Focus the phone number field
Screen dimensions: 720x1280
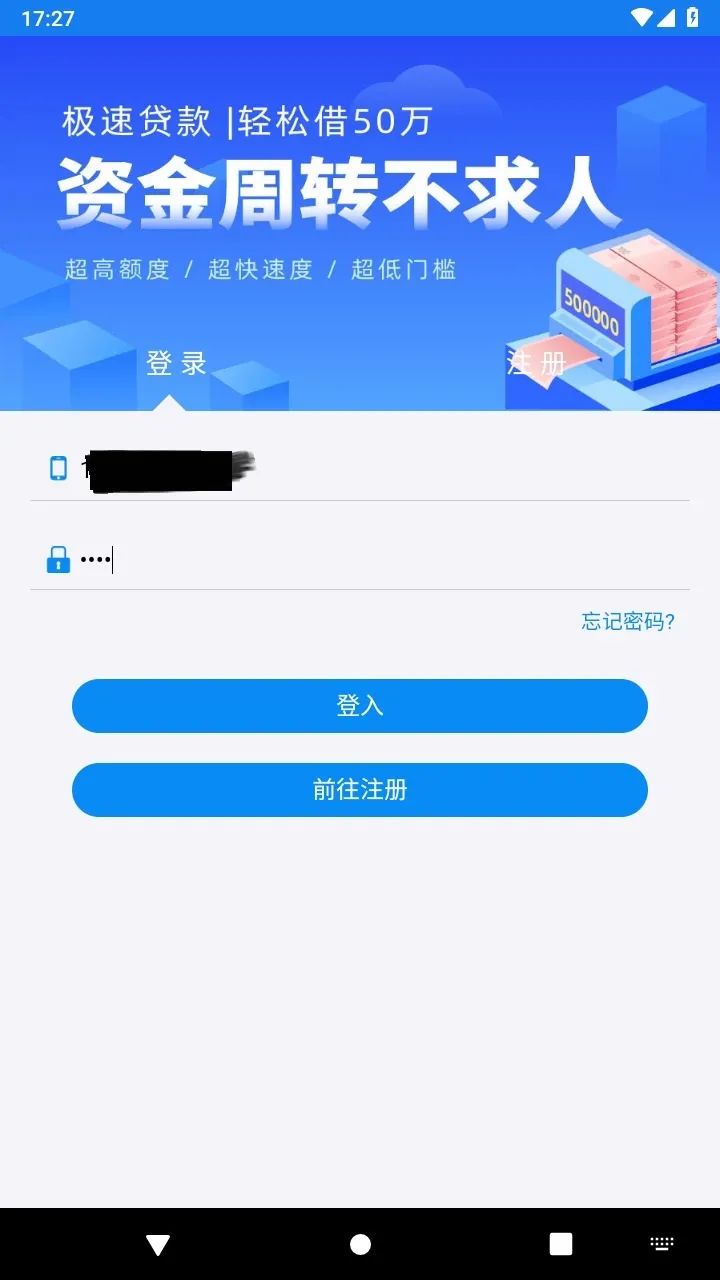pos(380,468)
